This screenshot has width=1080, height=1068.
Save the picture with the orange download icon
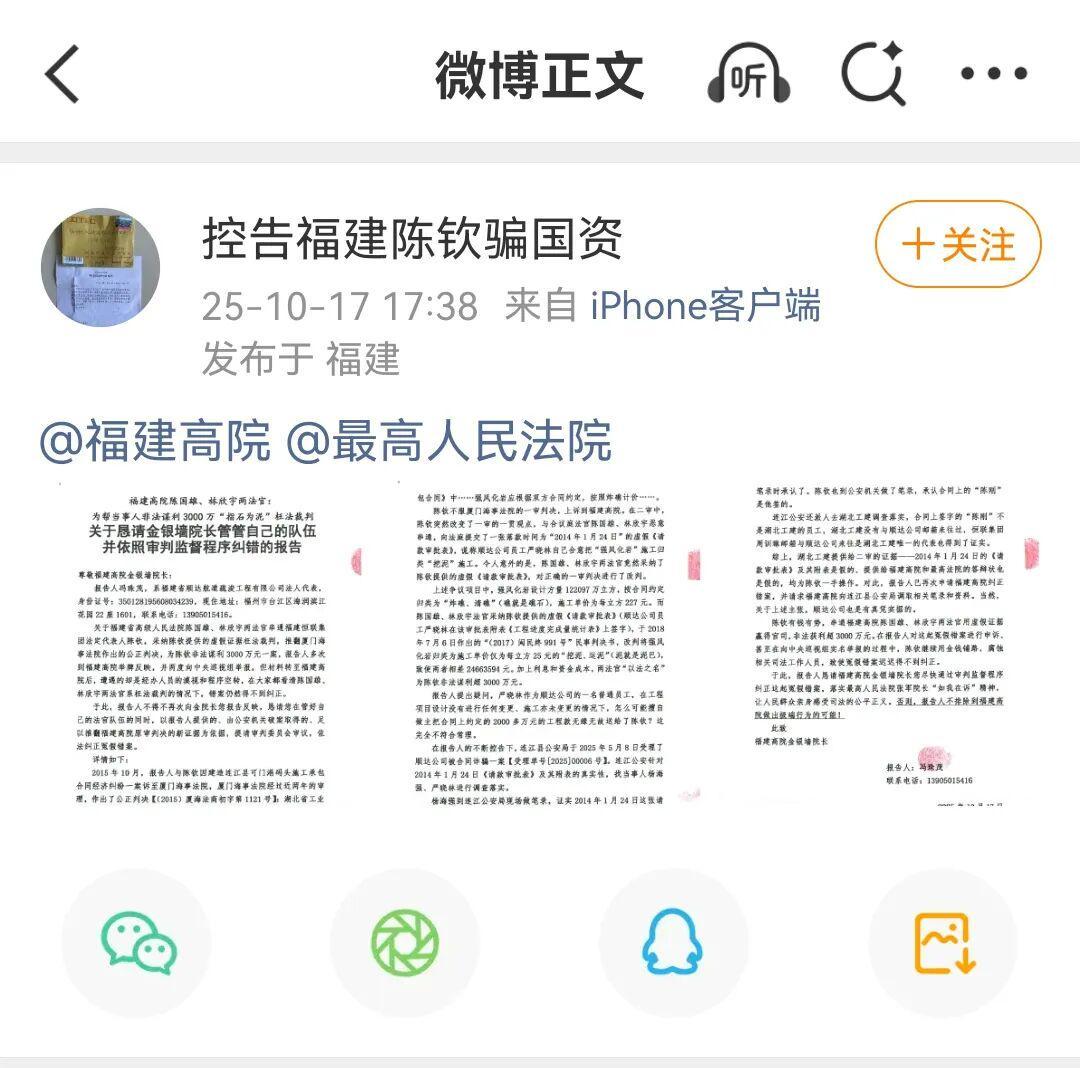click(943, 943)
